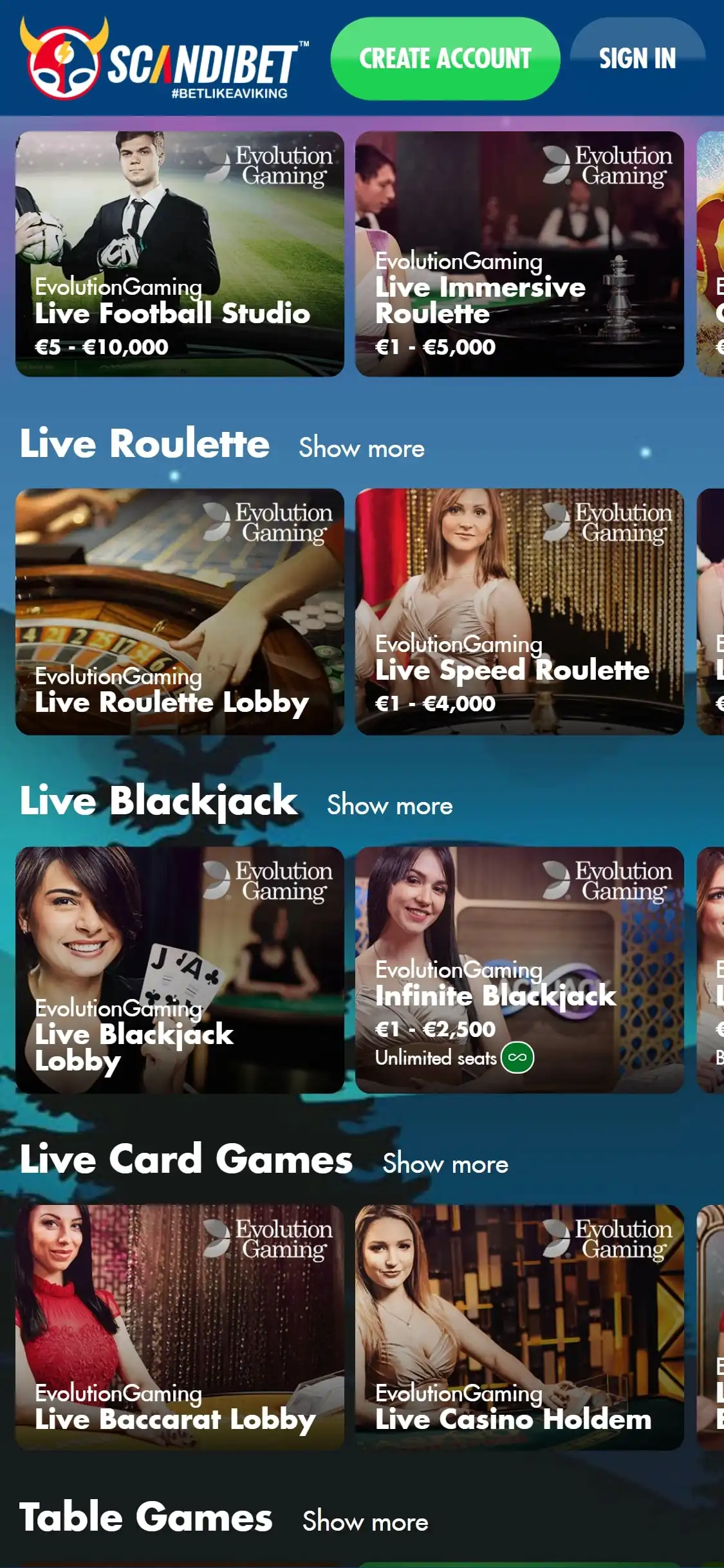Open Live Blackjack Lobby
The width and height of the screenshot is (724, 1568).
180,969
